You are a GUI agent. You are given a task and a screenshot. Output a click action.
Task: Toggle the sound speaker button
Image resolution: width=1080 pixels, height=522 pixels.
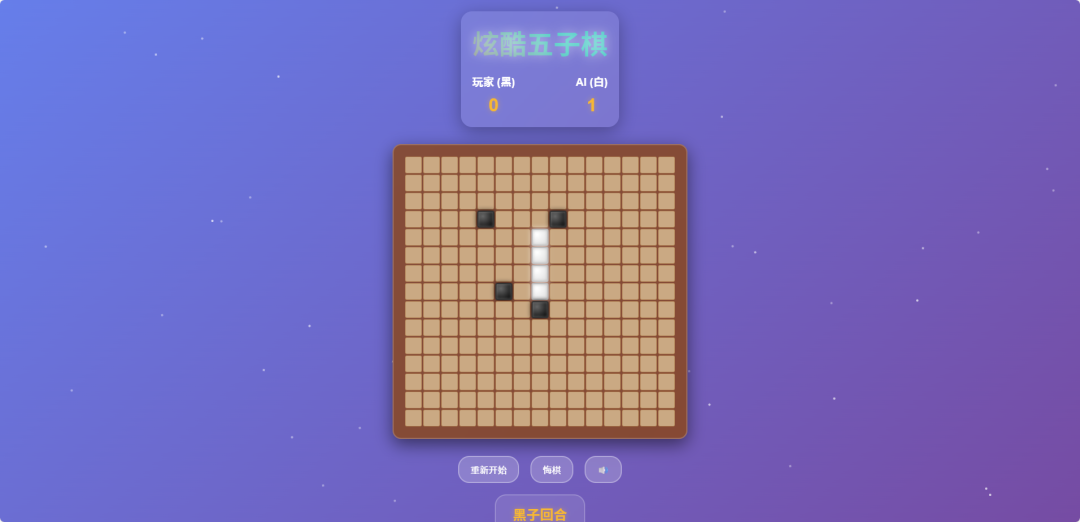[x=603, y=470]
